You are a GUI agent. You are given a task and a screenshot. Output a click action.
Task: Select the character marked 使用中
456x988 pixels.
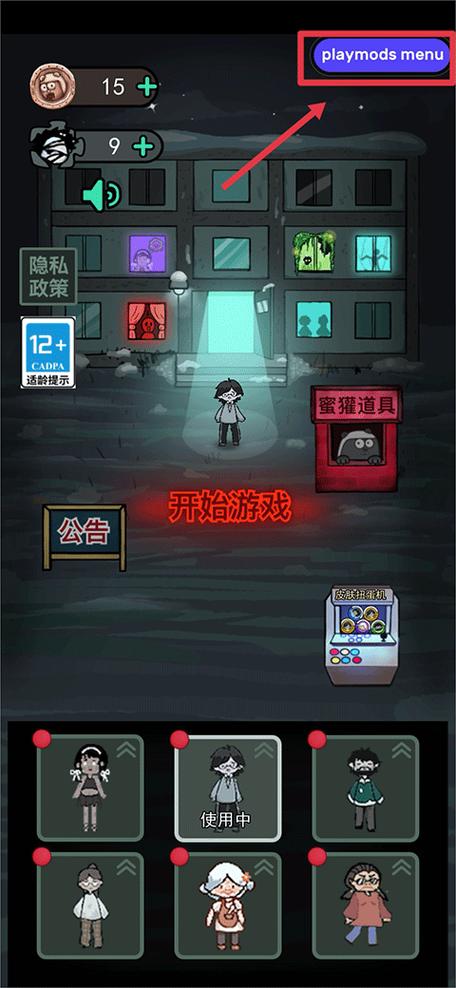[228, 788]
